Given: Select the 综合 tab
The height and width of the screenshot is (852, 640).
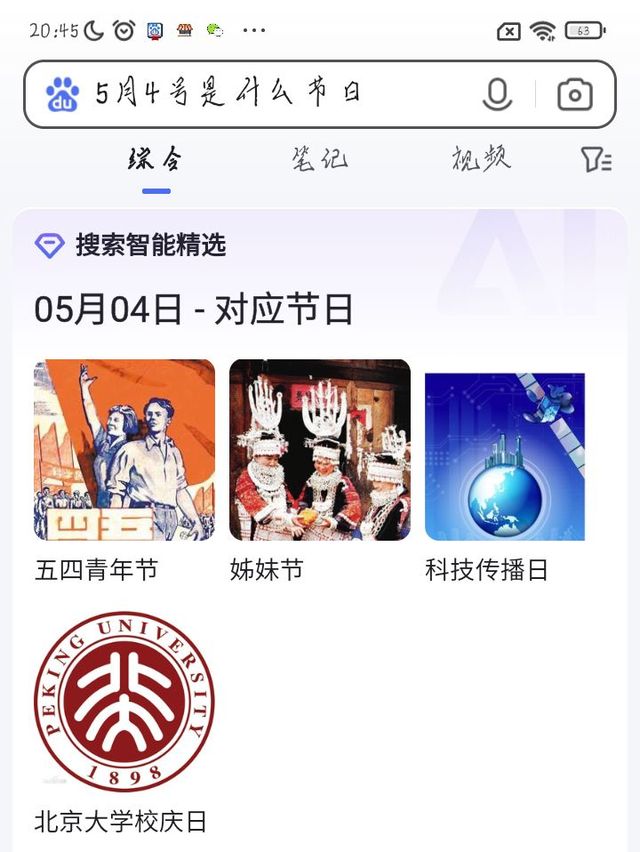Looking at the screenshot, I should (156, 159).
